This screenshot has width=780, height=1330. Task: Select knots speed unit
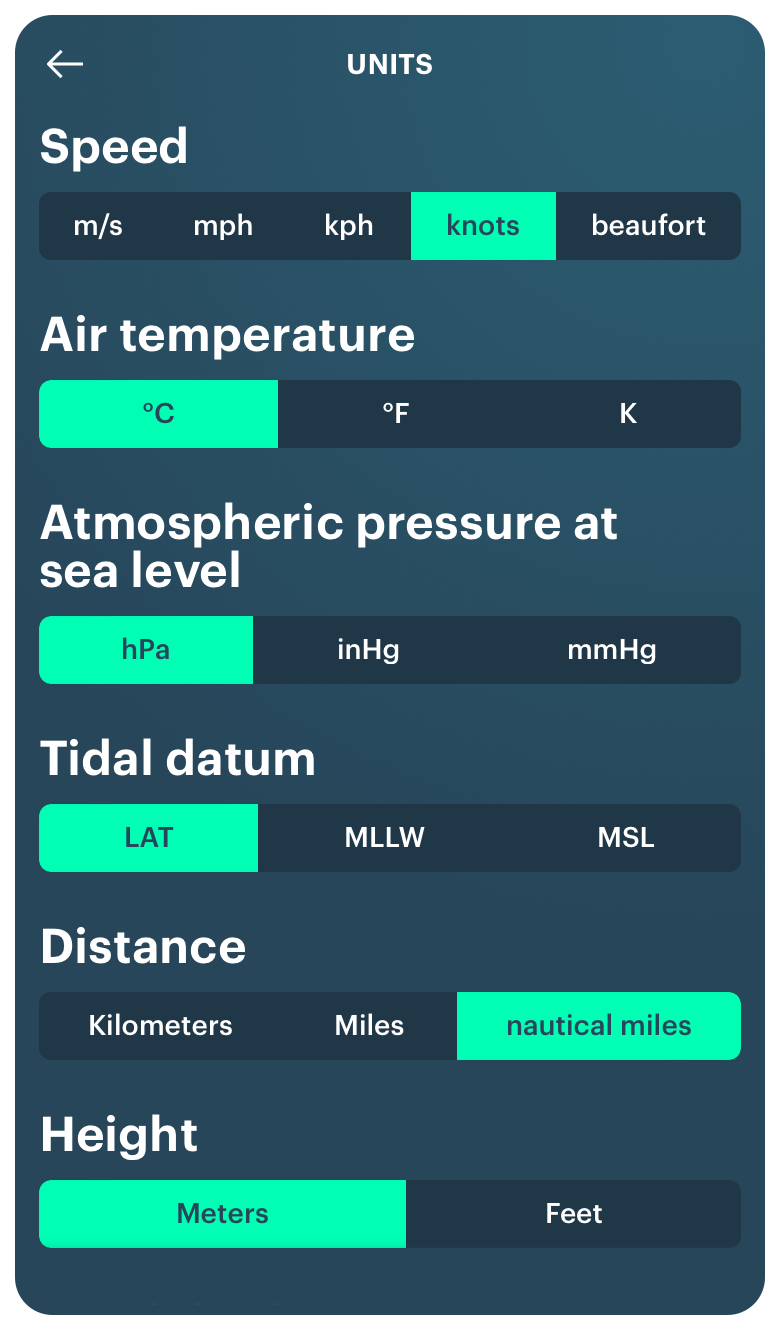[x=483, y=226]
